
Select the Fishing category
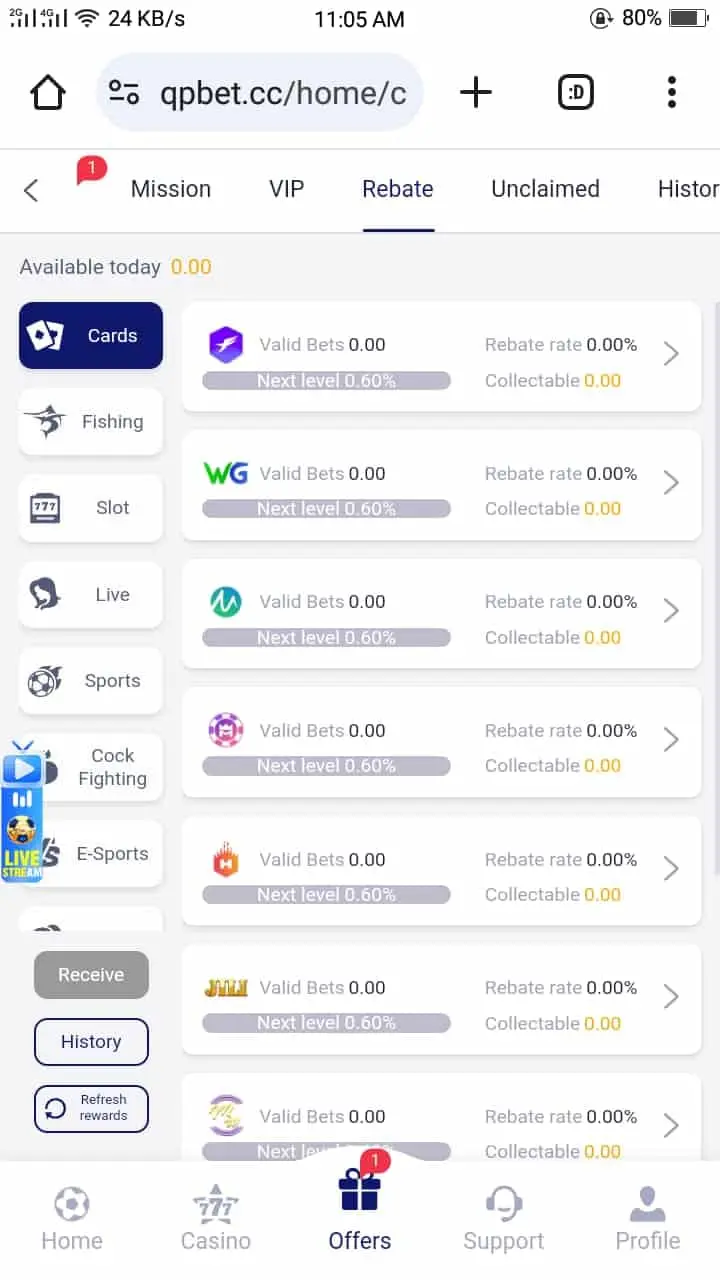(x=91, y=422)
